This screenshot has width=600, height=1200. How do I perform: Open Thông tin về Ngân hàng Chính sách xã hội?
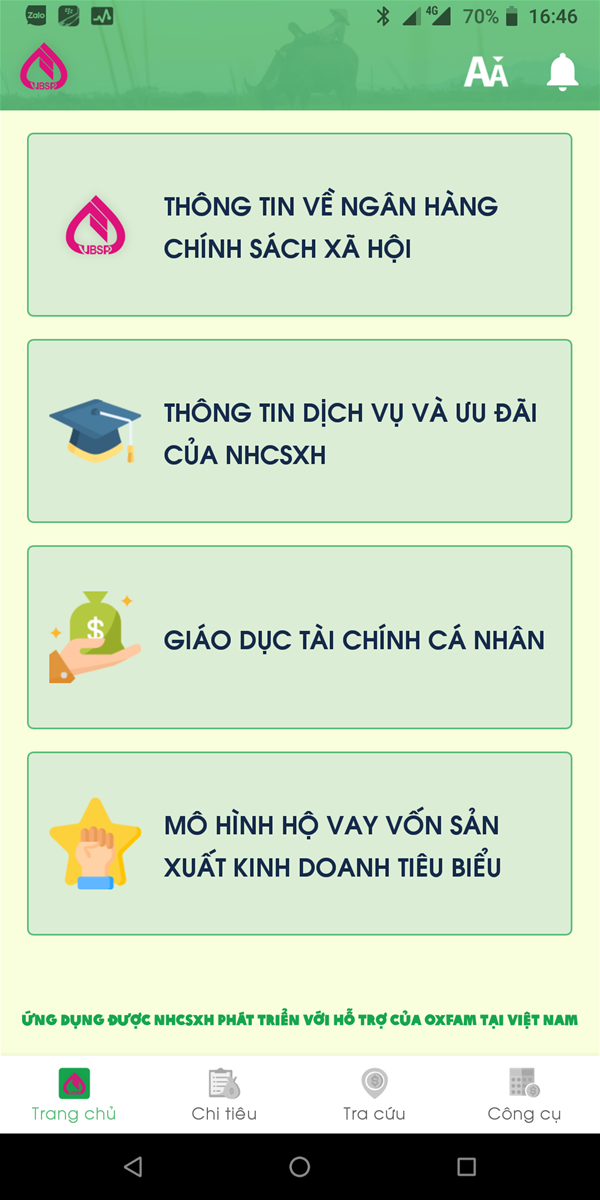coord(299,225)
